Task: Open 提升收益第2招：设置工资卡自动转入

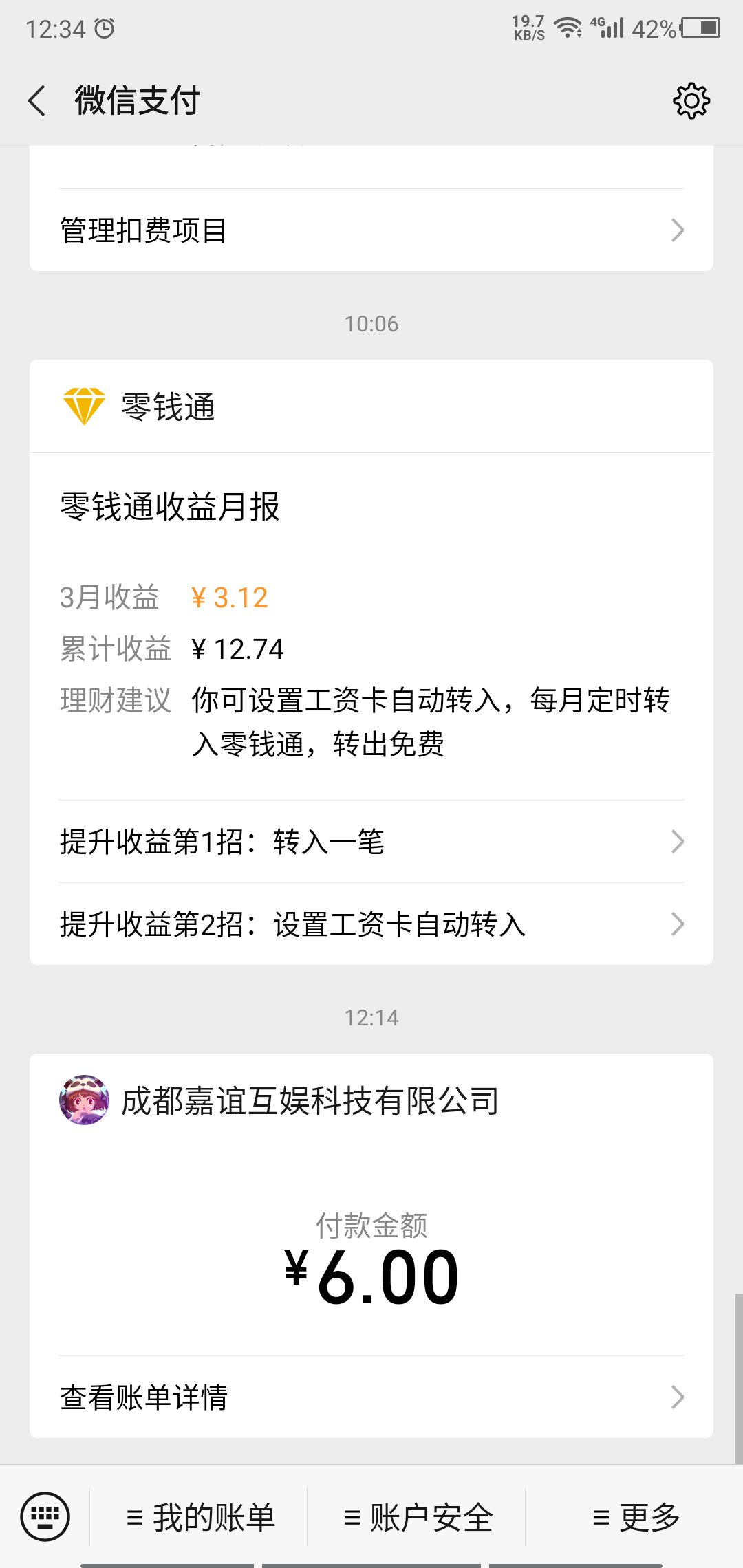Action: 371,924
